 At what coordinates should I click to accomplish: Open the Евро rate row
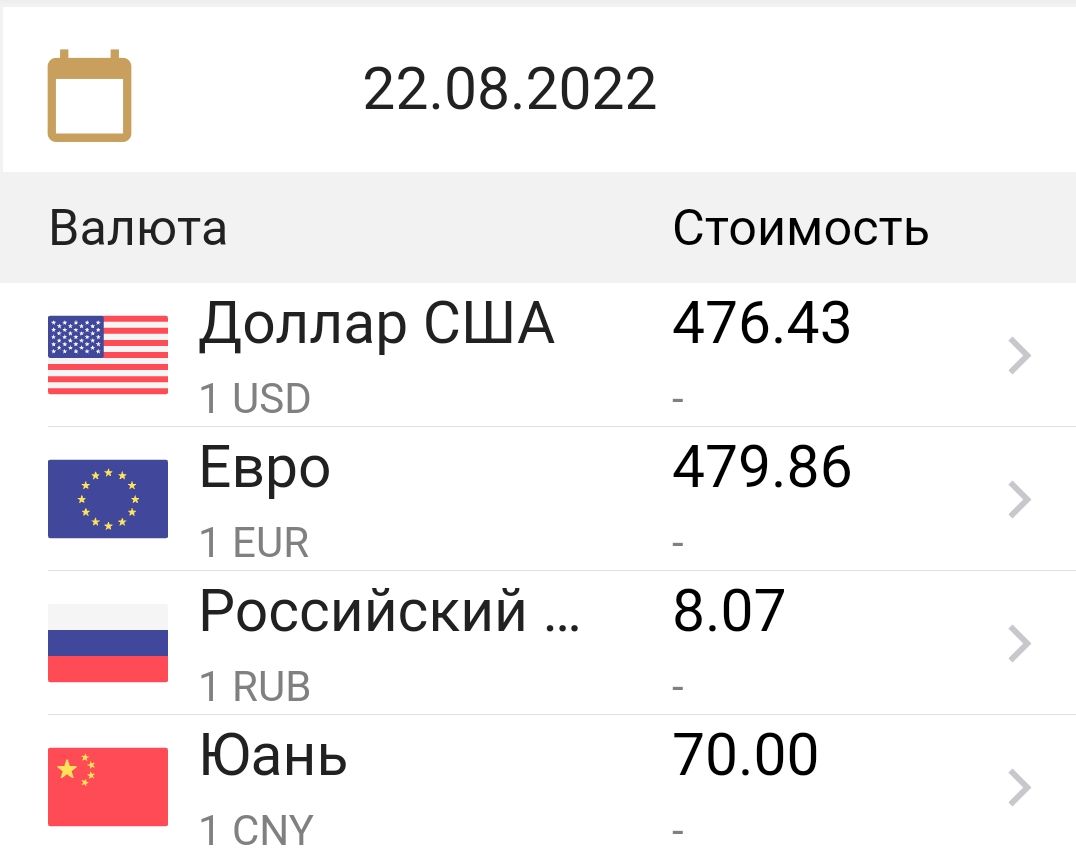tap(538, 499)
